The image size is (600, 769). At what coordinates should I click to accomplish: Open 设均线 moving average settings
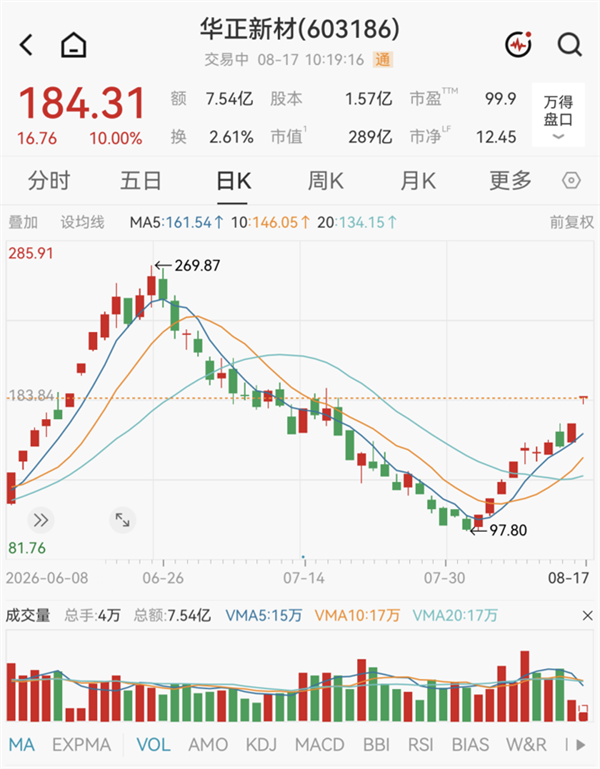[x=82, y=223]
